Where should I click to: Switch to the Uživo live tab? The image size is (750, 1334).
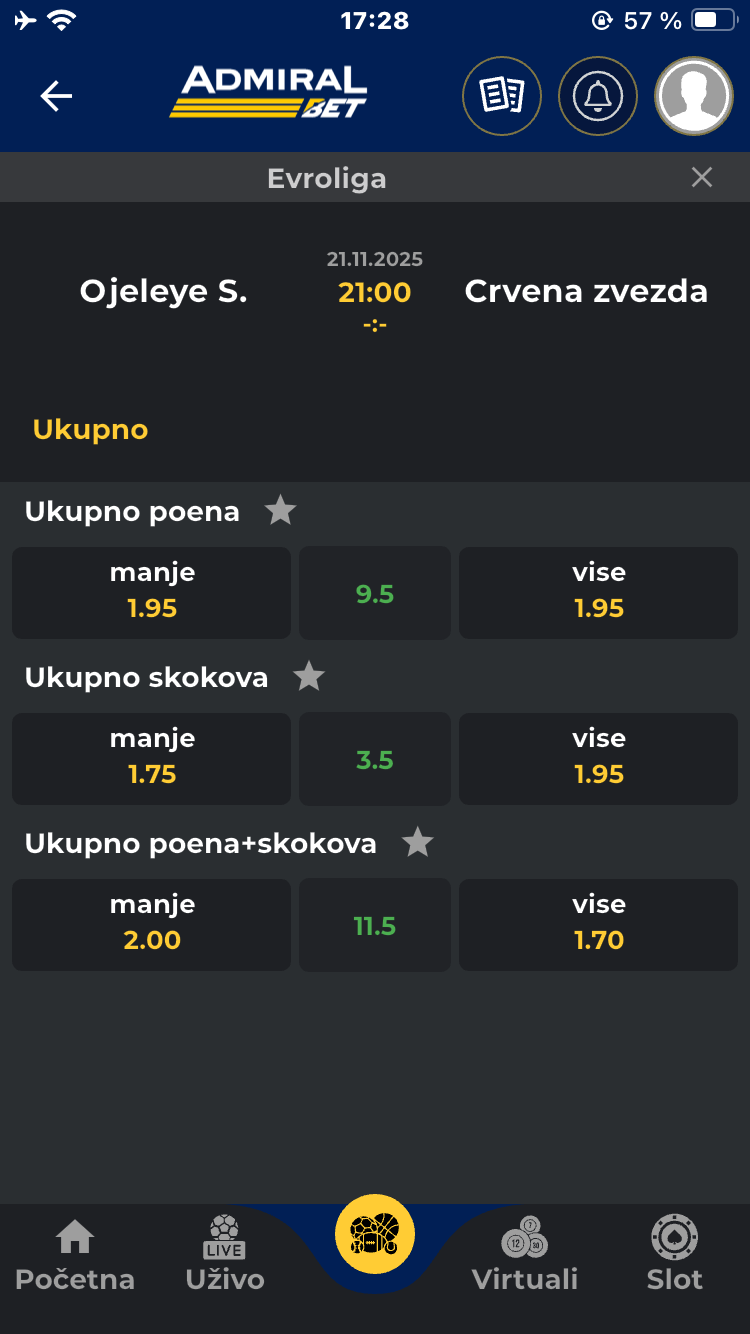(x=225, y=1256)
